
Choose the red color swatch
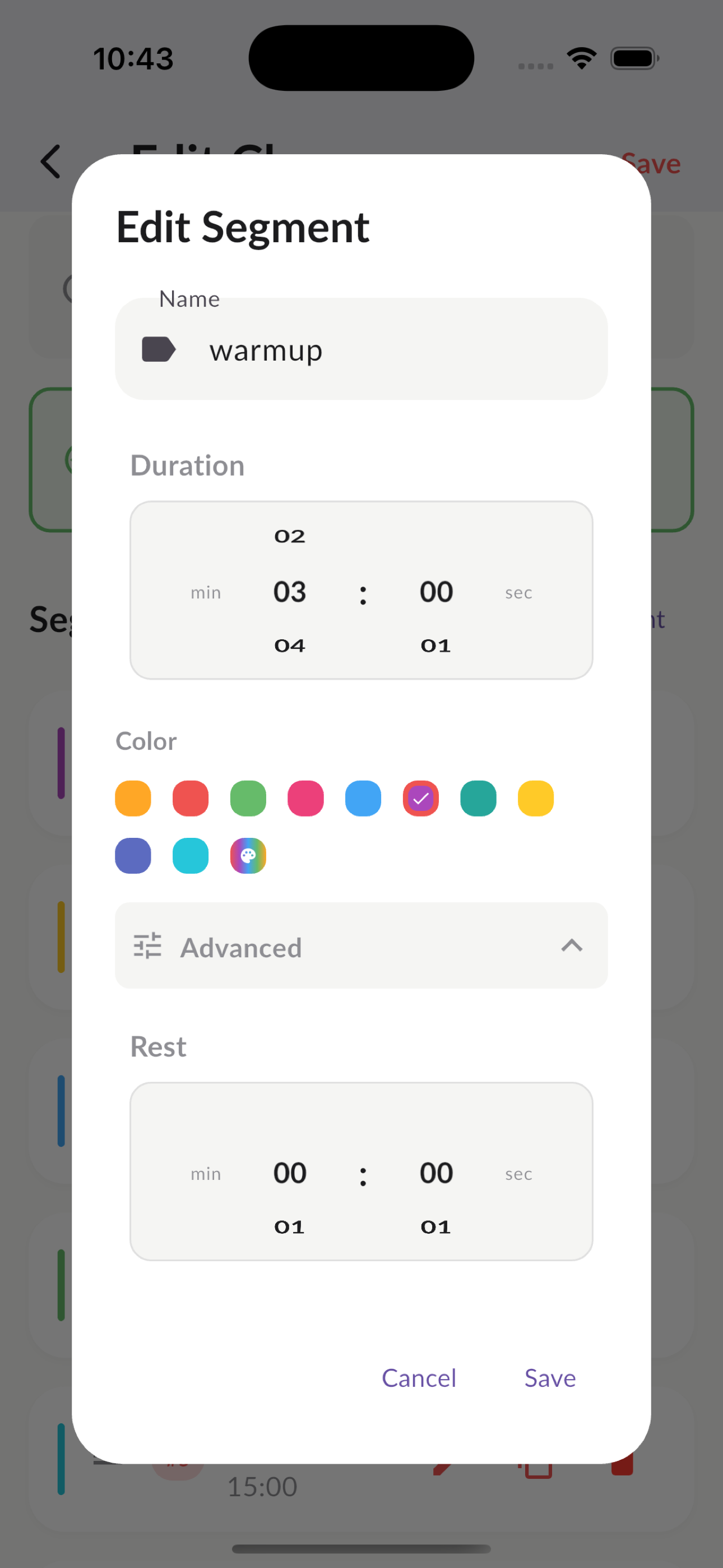[191, 798]
